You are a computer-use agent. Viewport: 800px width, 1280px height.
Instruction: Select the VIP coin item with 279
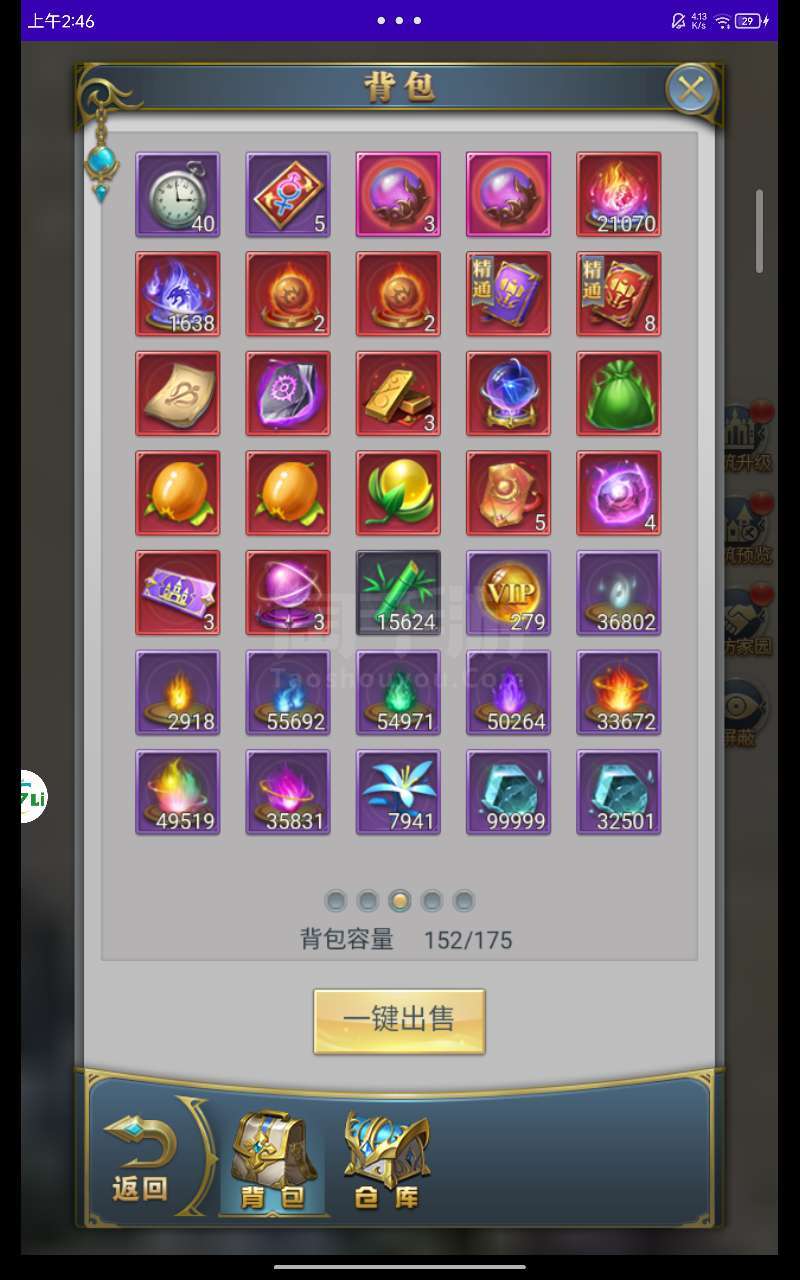click(508, 593)
